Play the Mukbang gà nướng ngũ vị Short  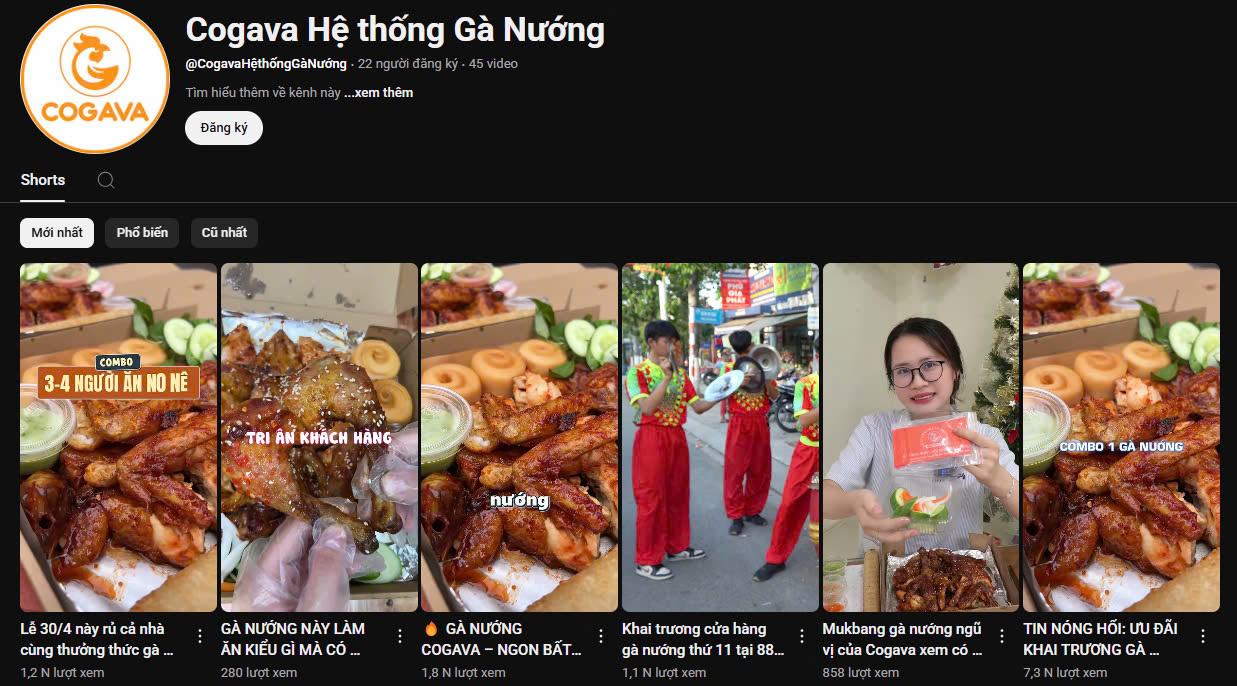920,437
